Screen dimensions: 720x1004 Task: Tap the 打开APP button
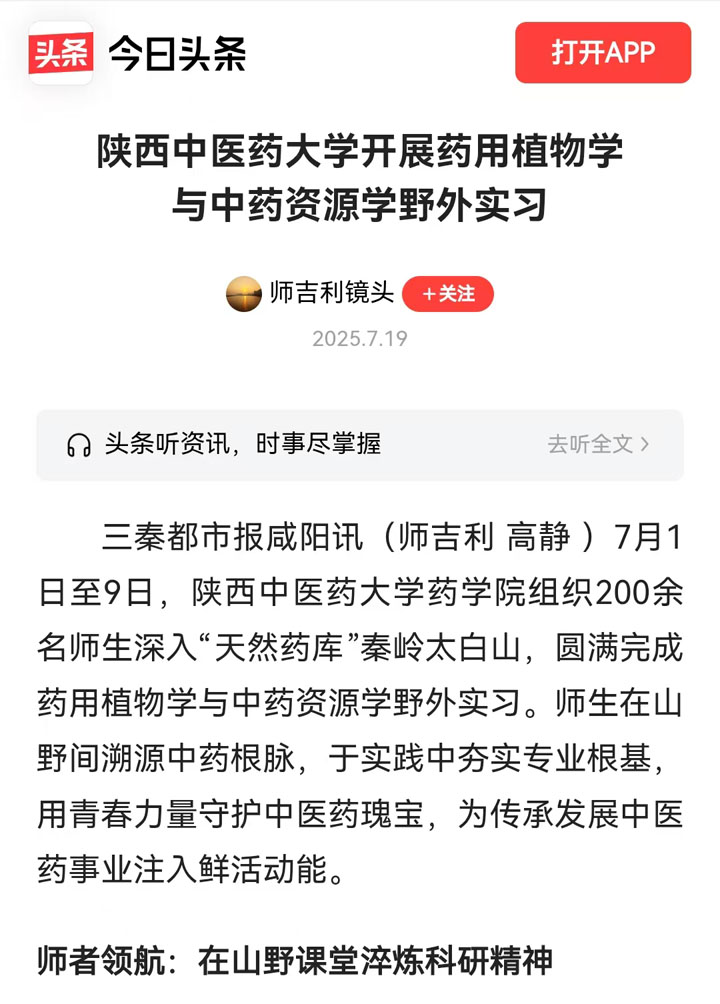pos(603,53)
